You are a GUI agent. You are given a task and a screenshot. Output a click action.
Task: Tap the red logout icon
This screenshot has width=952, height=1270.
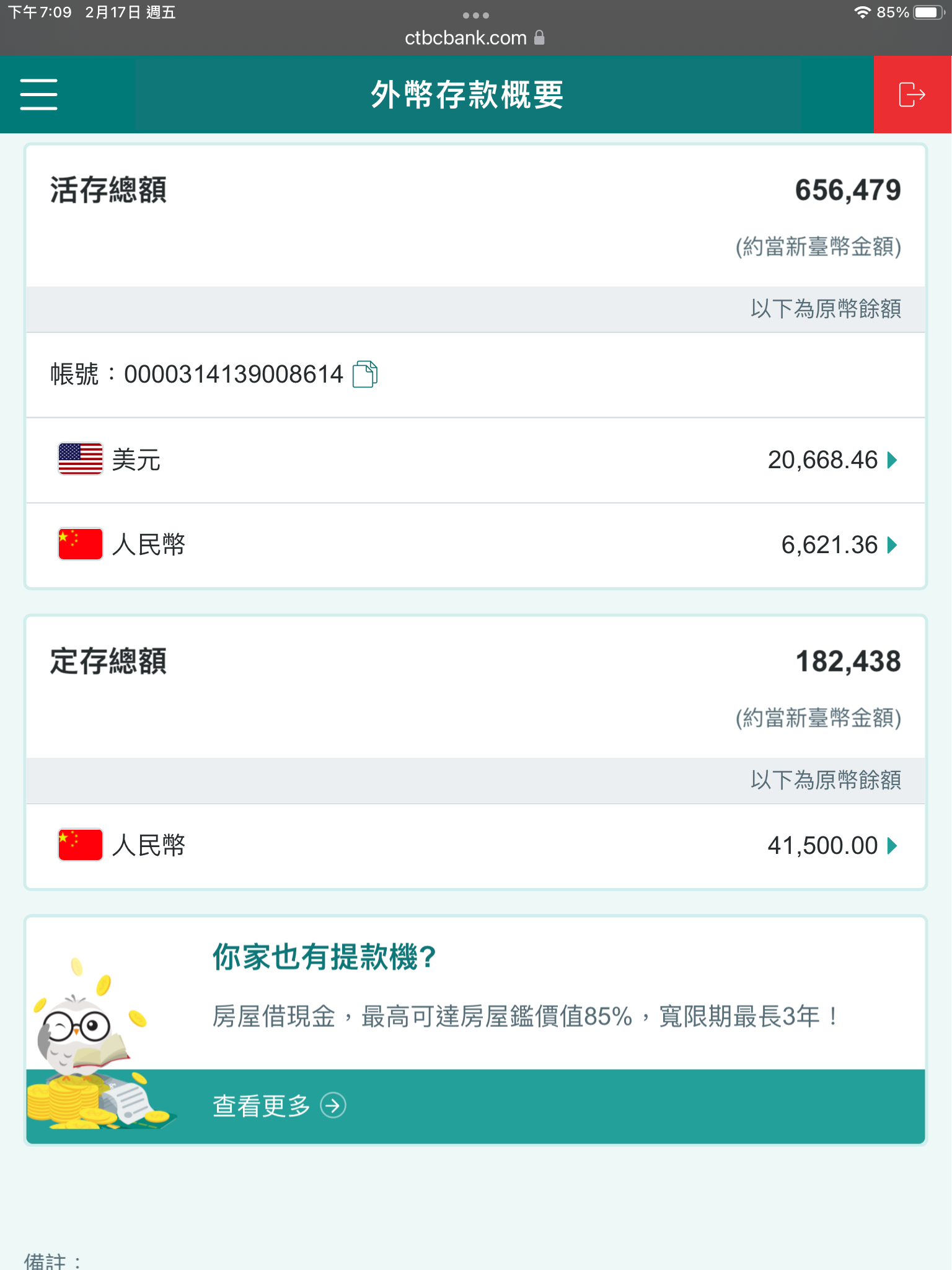click(912, 94)
